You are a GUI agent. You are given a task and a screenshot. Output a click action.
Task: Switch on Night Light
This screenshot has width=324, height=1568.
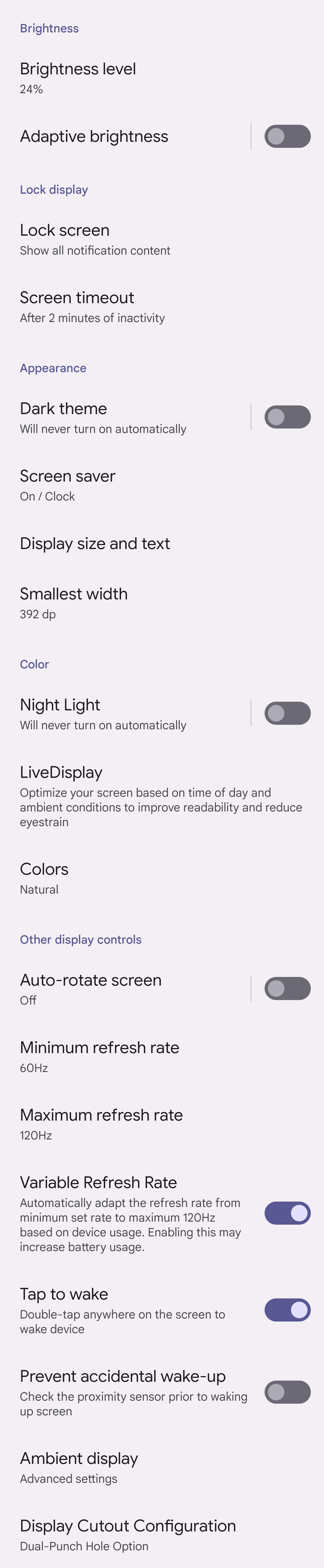(287, 713)
